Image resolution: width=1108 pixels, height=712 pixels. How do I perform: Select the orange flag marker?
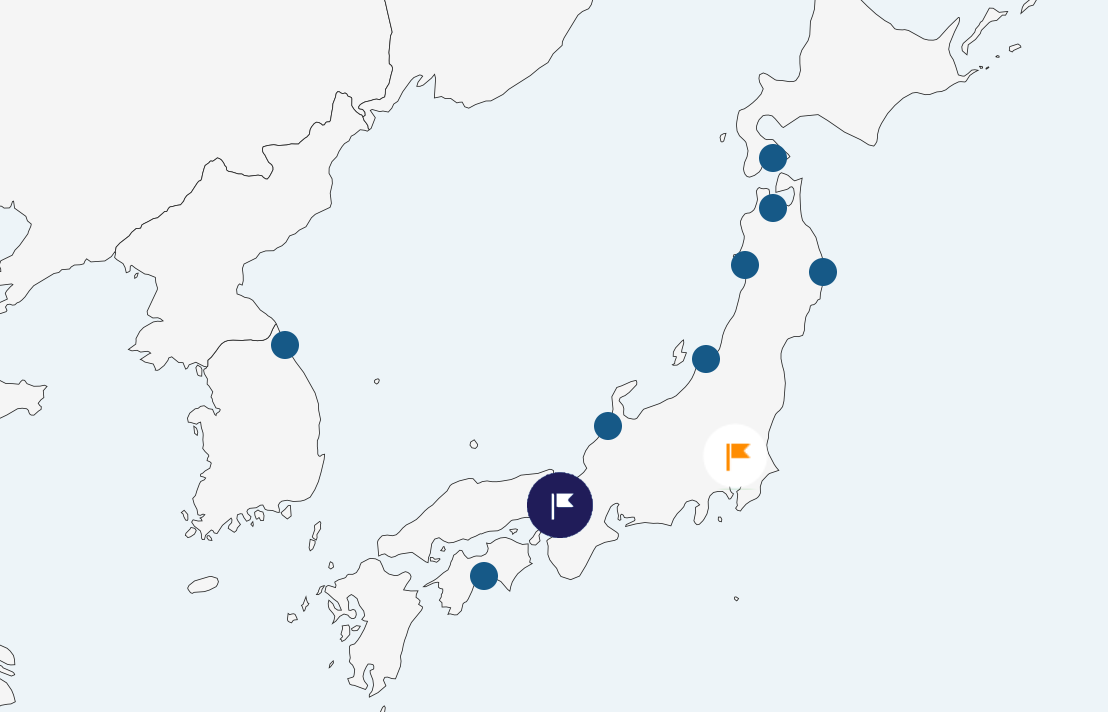tap(735, 456)
